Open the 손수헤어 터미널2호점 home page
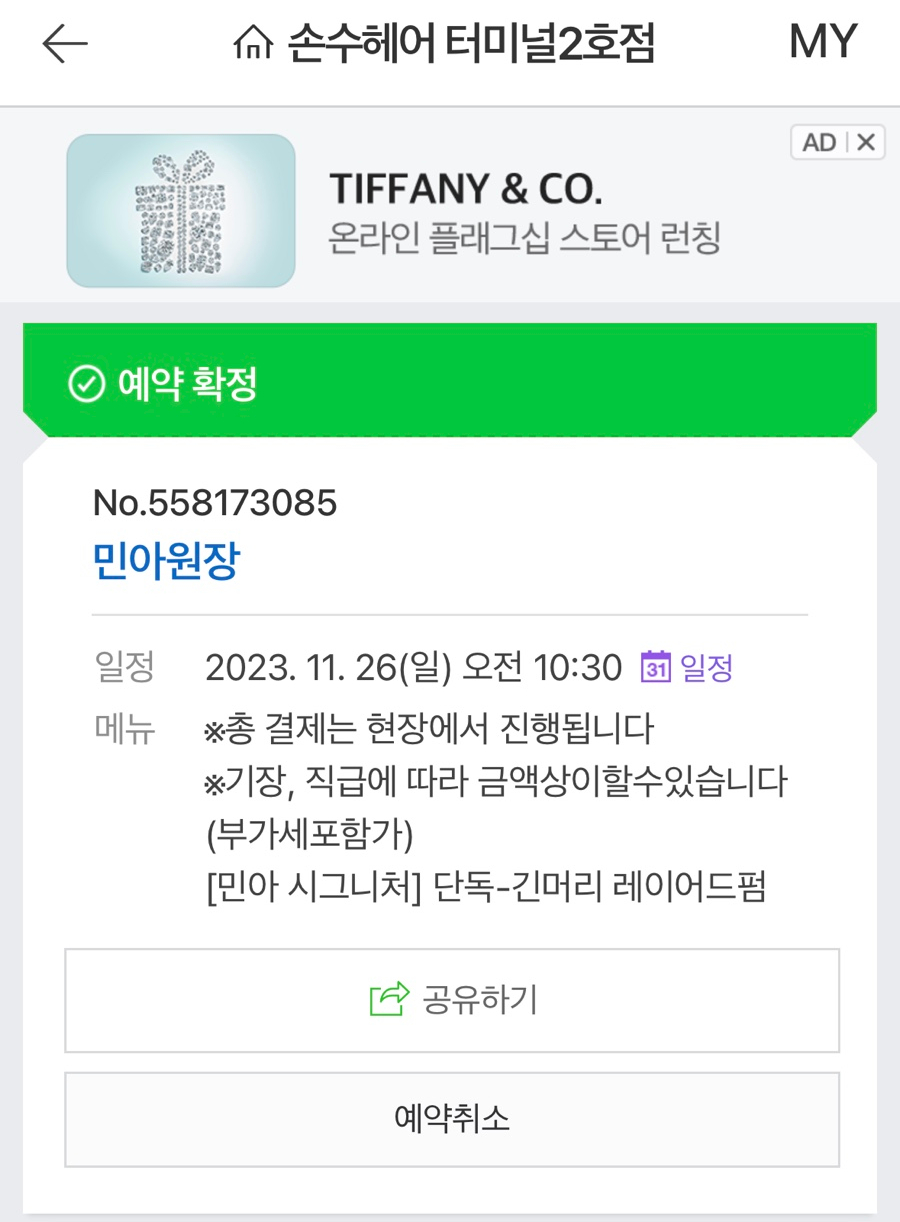Screen dimensions: 900x1222 tap(445, 45)
